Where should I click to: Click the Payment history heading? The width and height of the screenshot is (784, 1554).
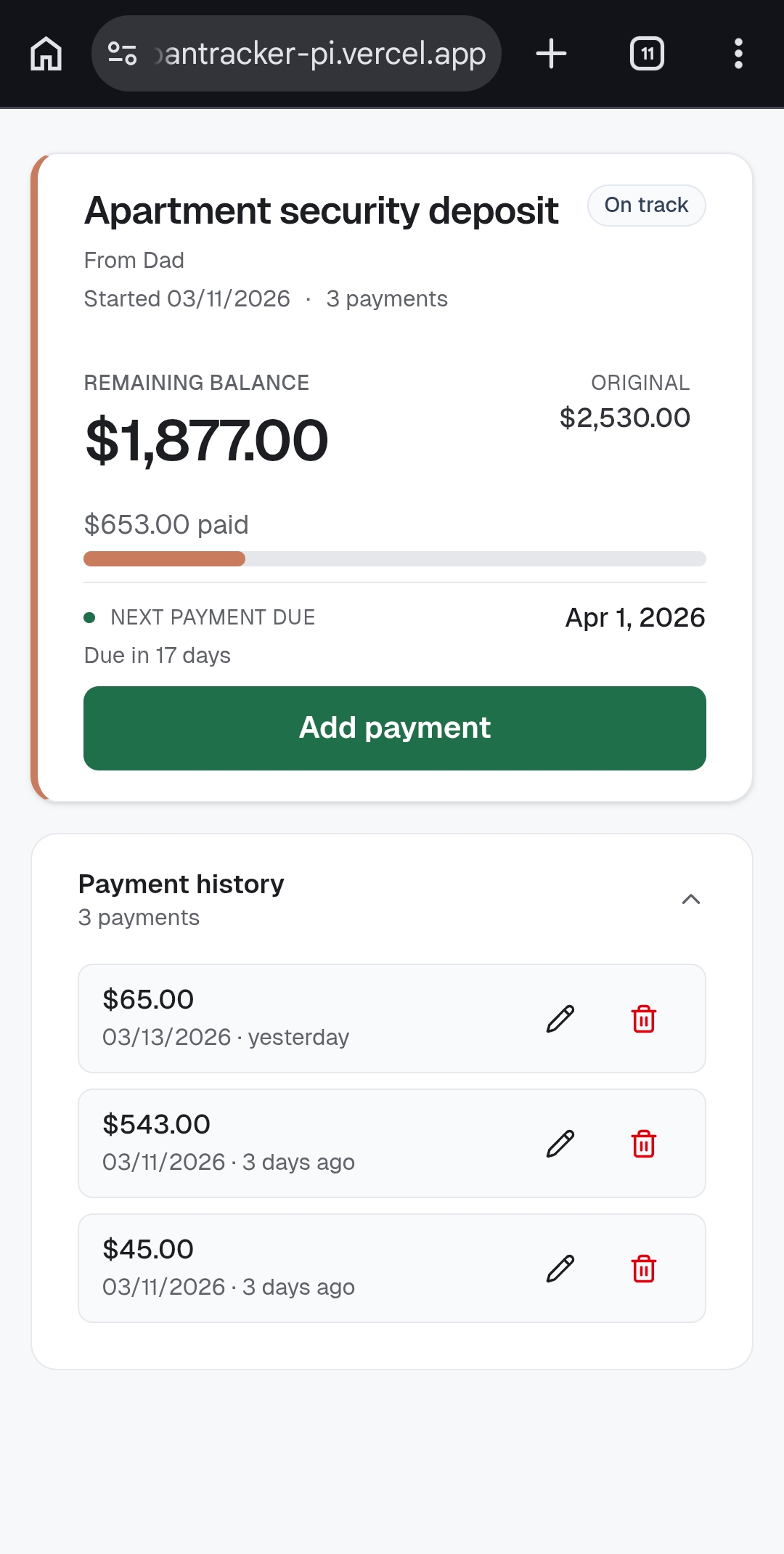(181, 884)
